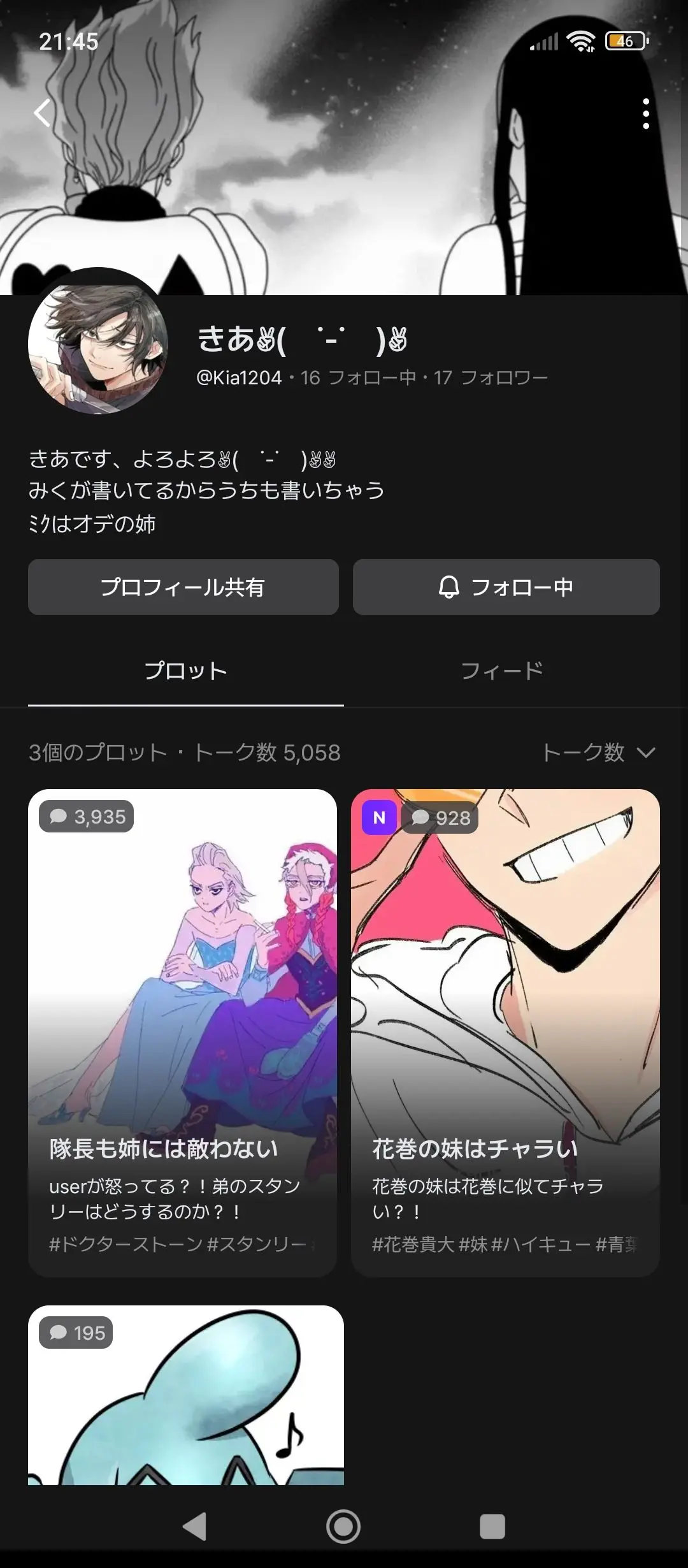This screenshot has width=688, height=1568.
Task: Open the plot 花巻の妹はチャラい
Action: pos(505,1033)
